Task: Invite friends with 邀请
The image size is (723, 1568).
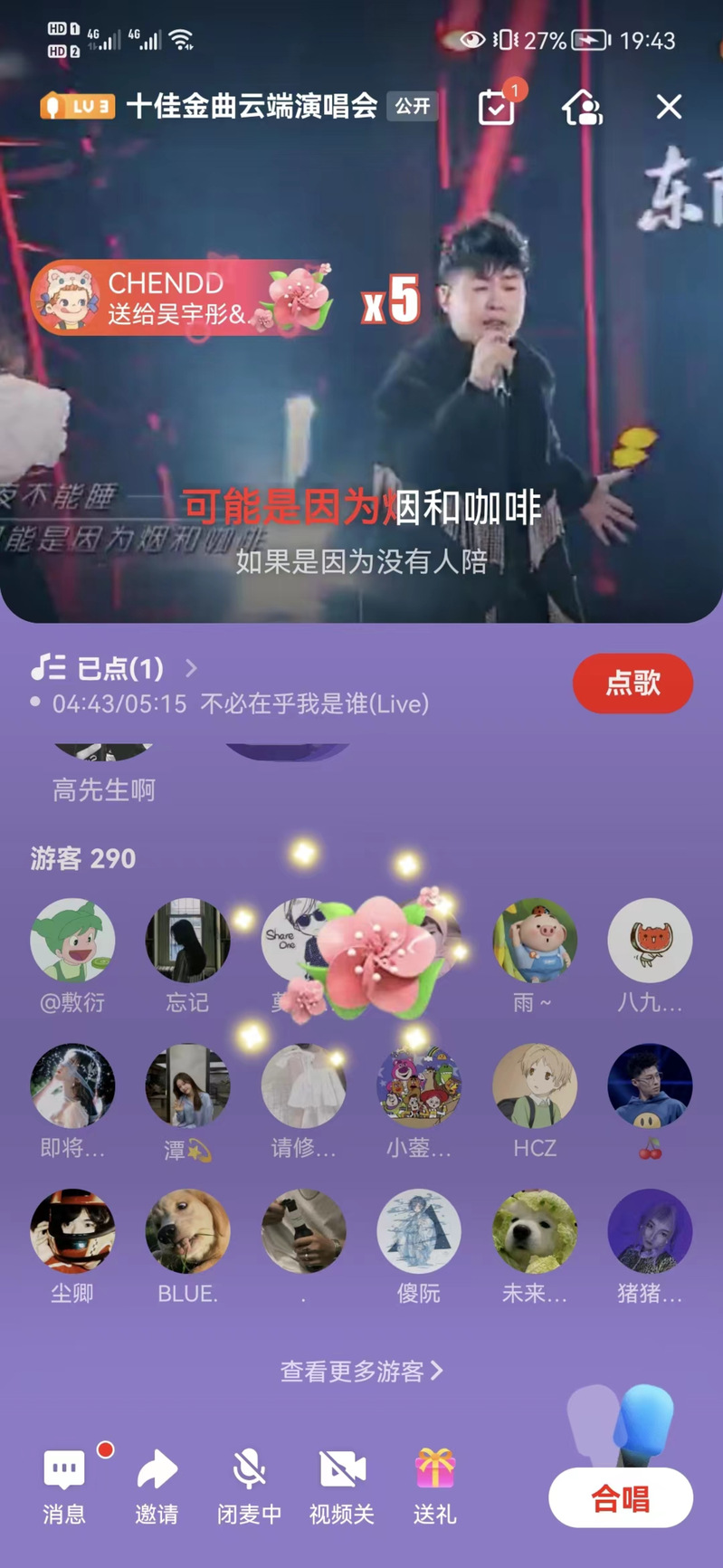Action: pyautogui.click(x=157, y=1485)
